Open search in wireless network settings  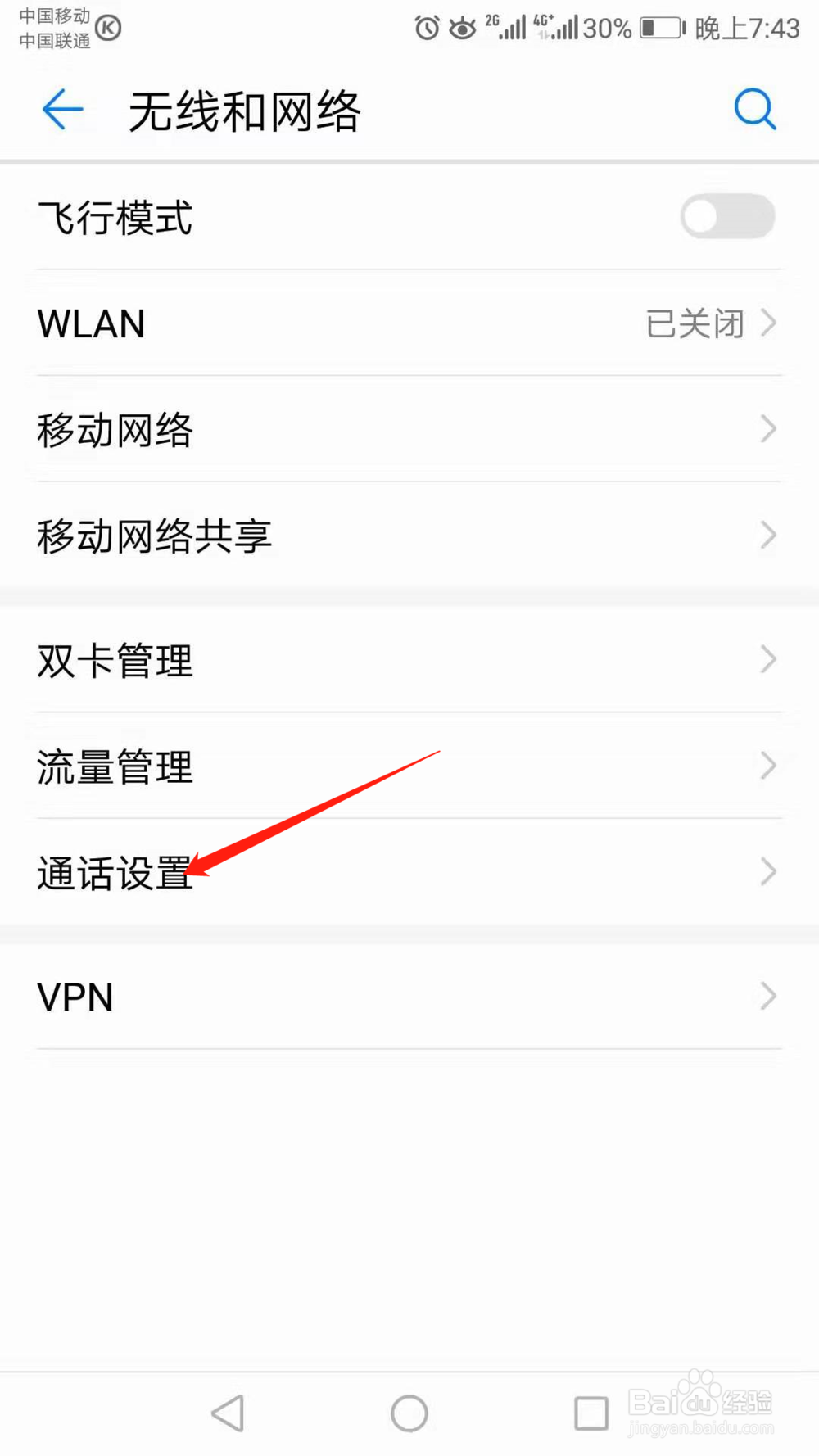point(754,107)
